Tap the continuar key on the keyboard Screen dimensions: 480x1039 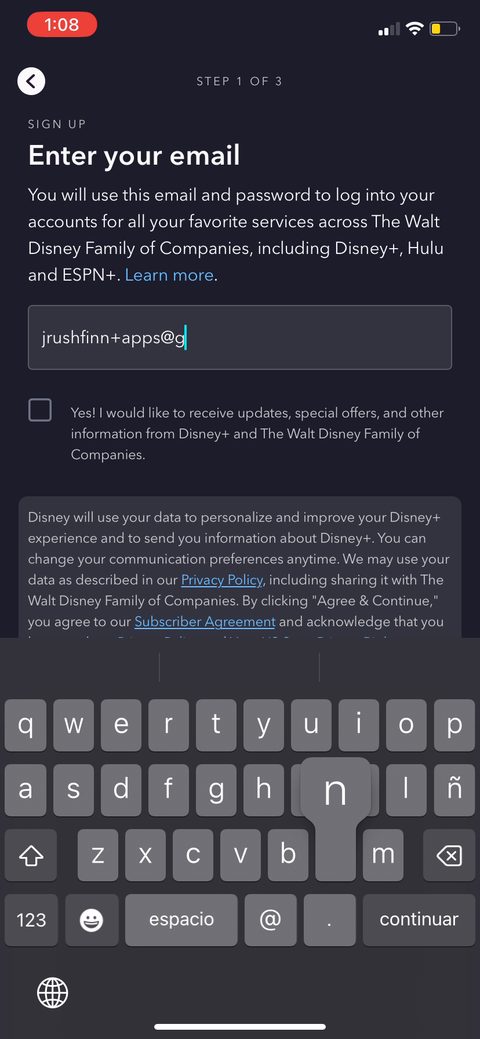(418, 920)
